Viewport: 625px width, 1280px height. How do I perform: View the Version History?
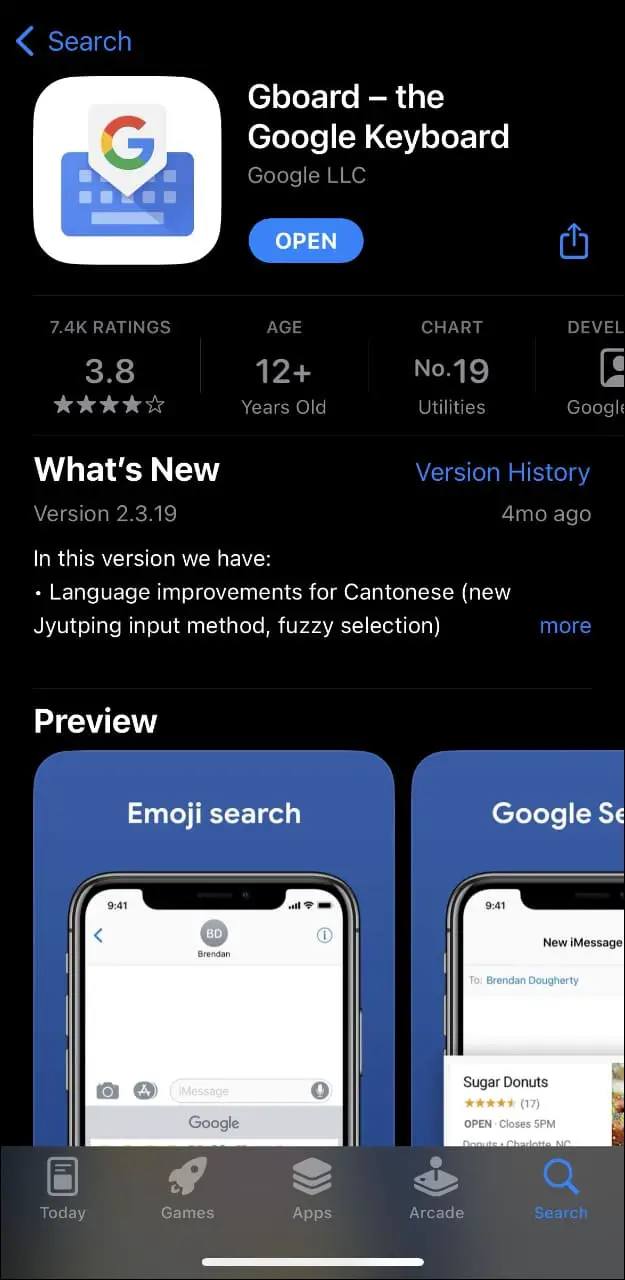(503, 472)
